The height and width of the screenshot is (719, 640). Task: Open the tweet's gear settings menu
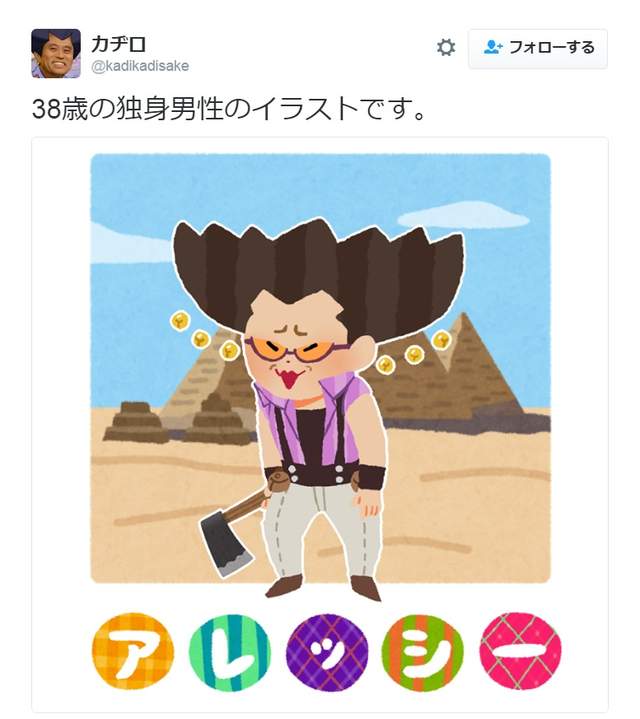coord(446,47)
